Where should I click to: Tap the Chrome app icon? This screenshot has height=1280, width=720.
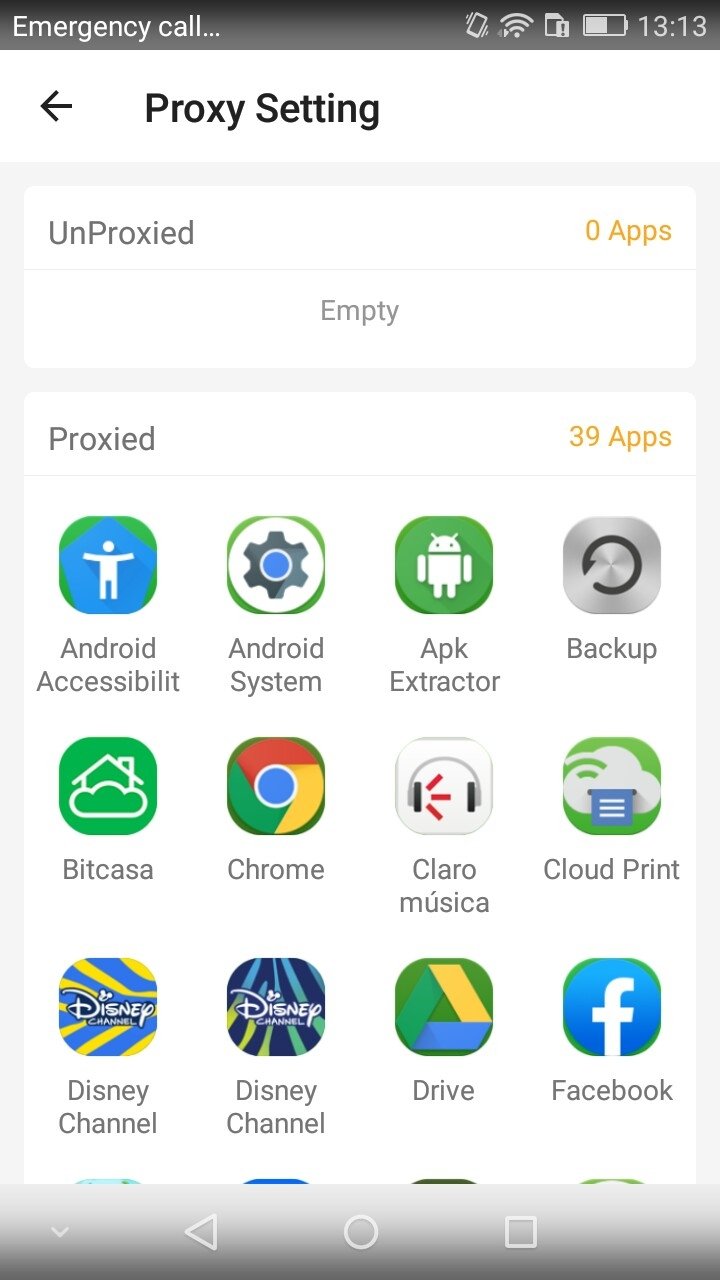276,786
